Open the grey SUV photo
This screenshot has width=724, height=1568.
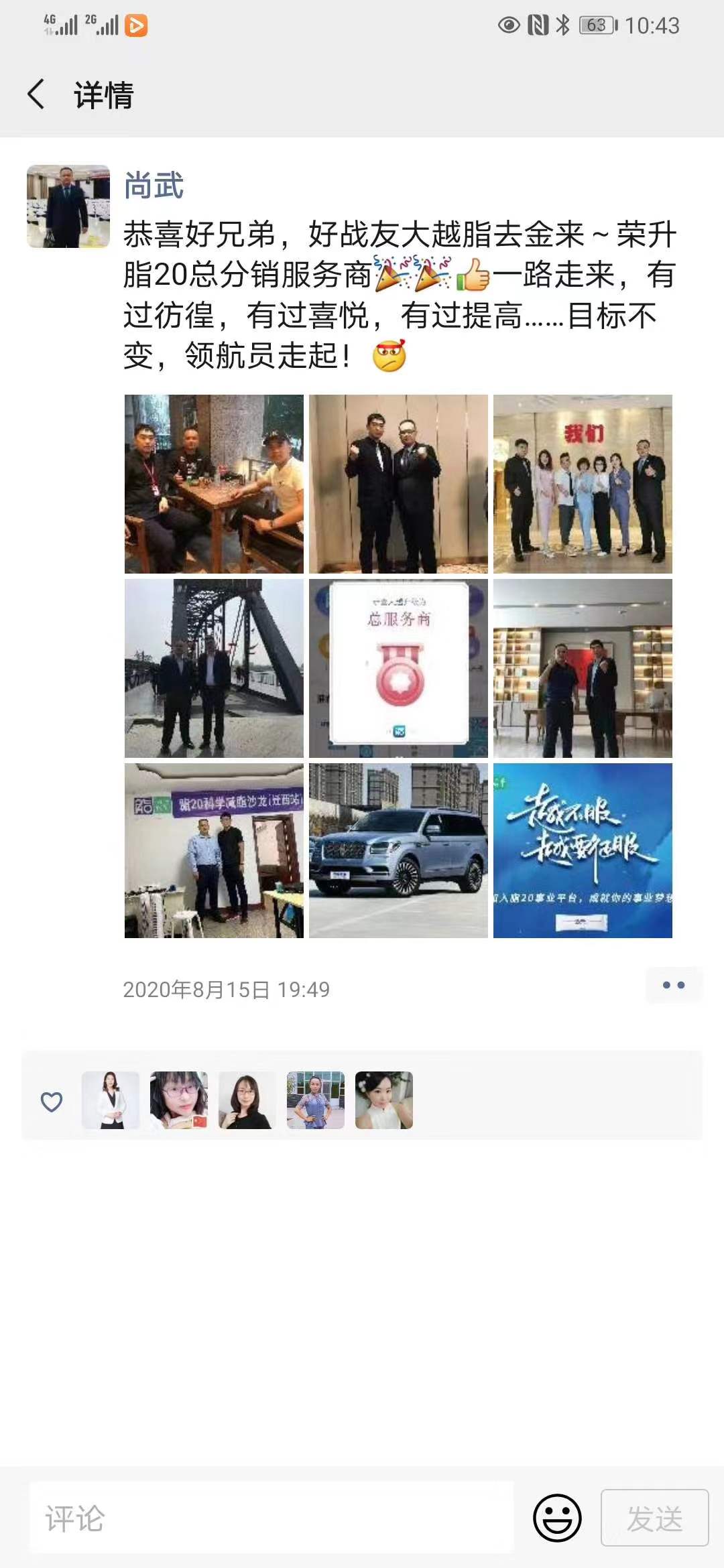[398, 850]
